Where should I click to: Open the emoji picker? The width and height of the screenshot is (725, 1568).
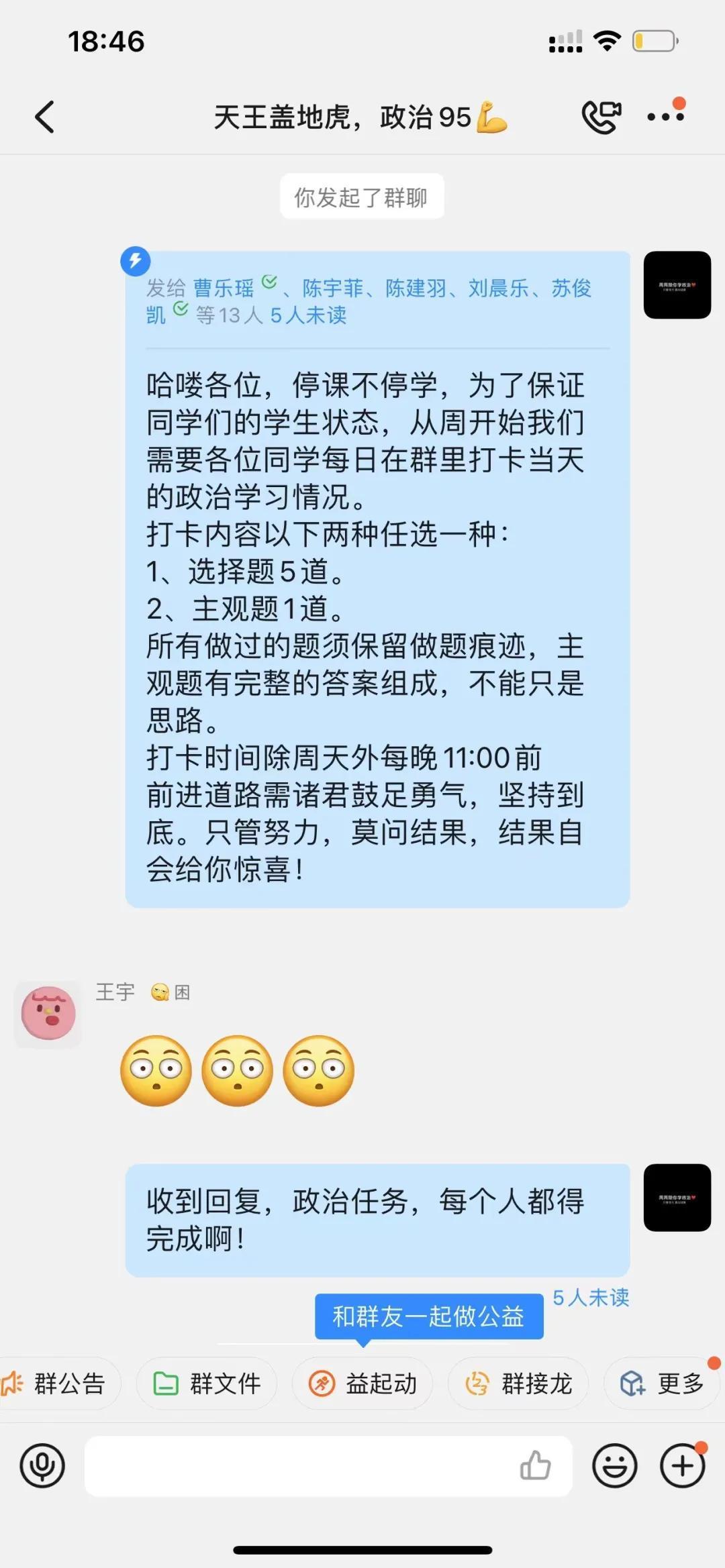[614, 1466]
